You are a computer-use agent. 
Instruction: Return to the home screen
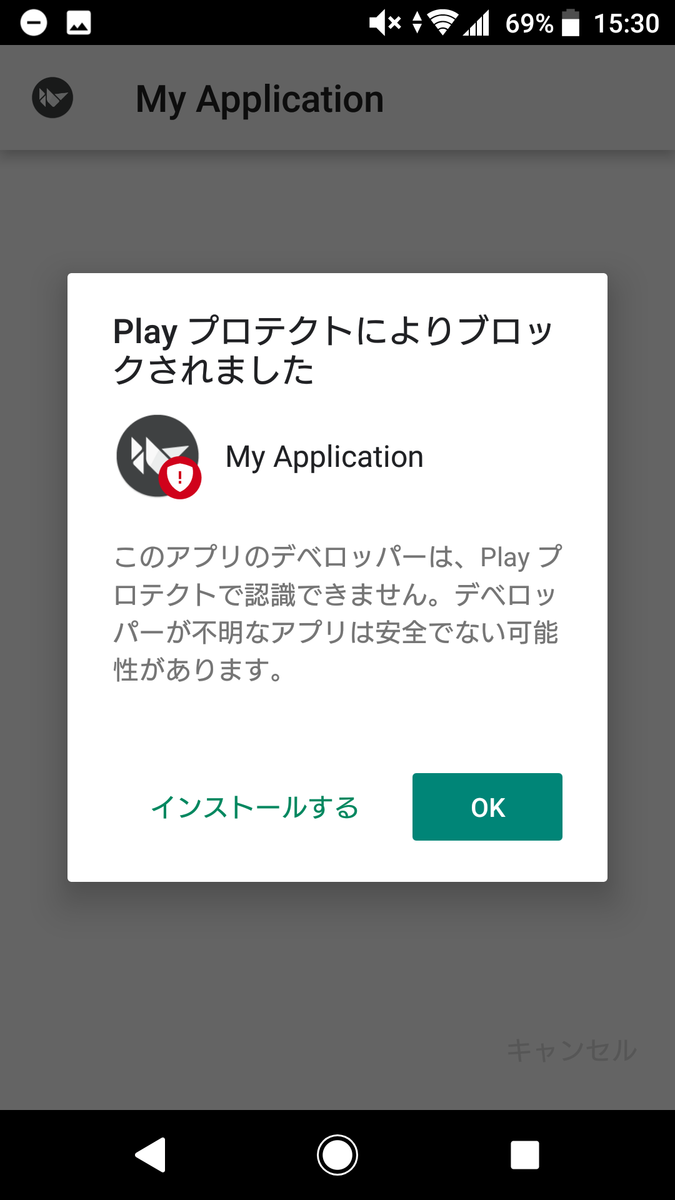(337, 1155)
